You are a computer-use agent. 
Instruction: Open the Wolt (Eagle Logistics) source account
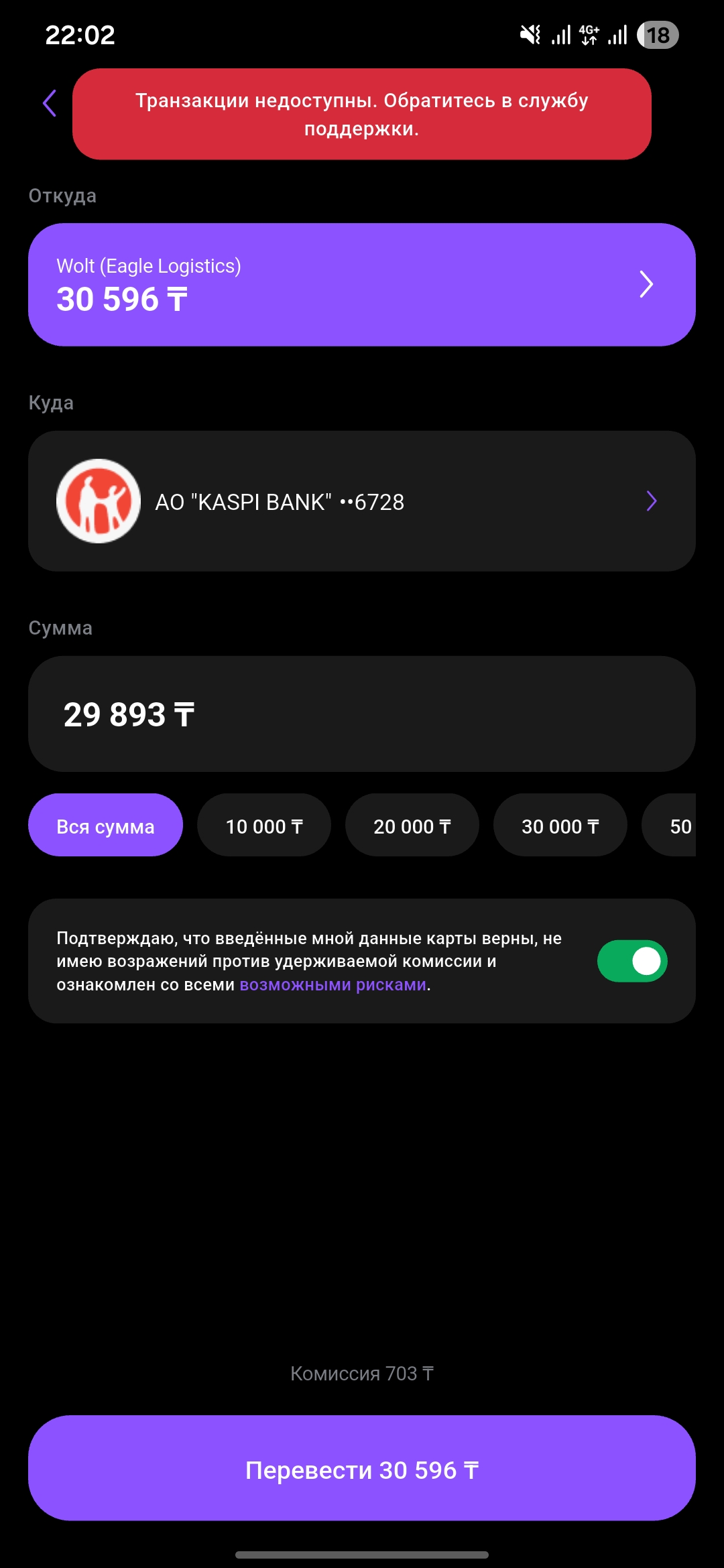361,285
